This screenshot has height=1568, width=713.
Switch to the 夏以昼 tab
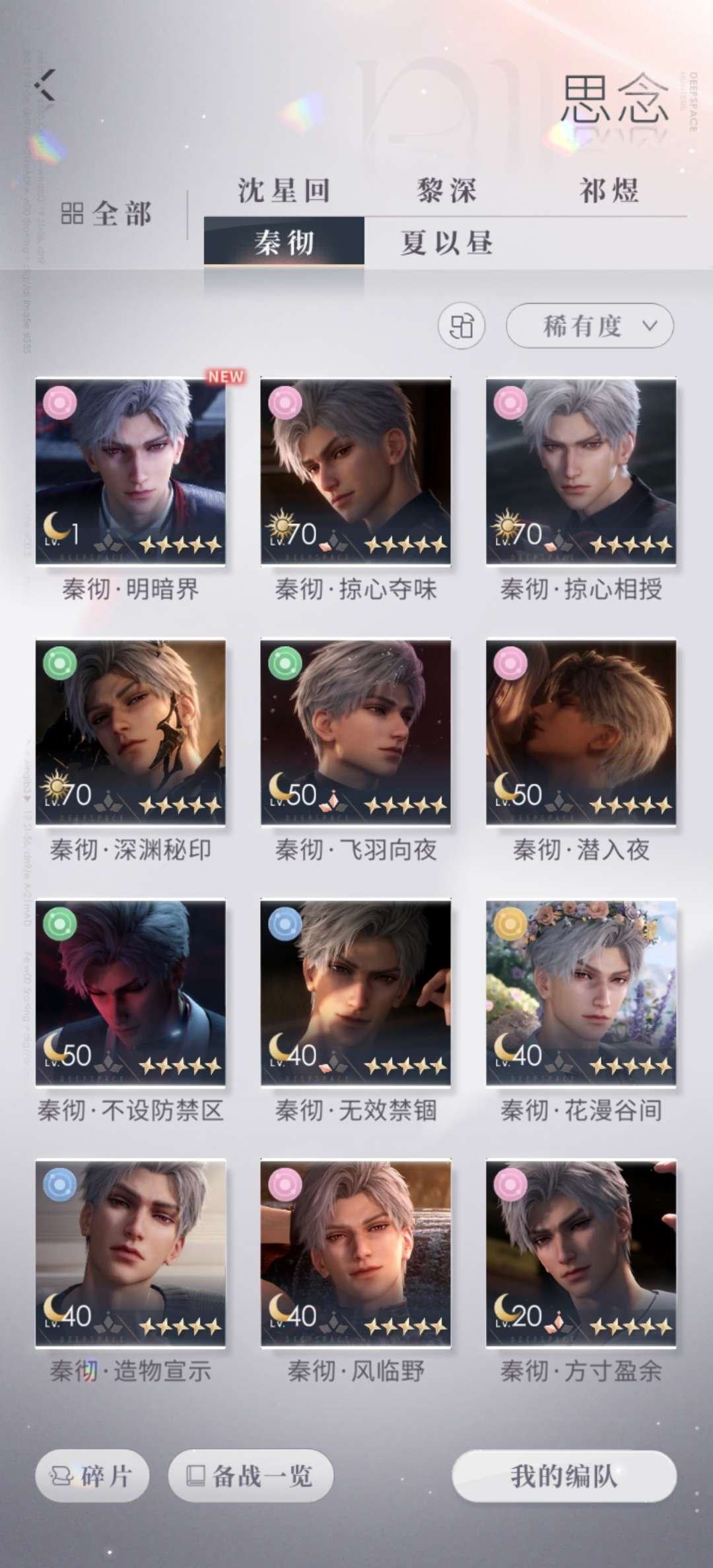tap(446, 243)
